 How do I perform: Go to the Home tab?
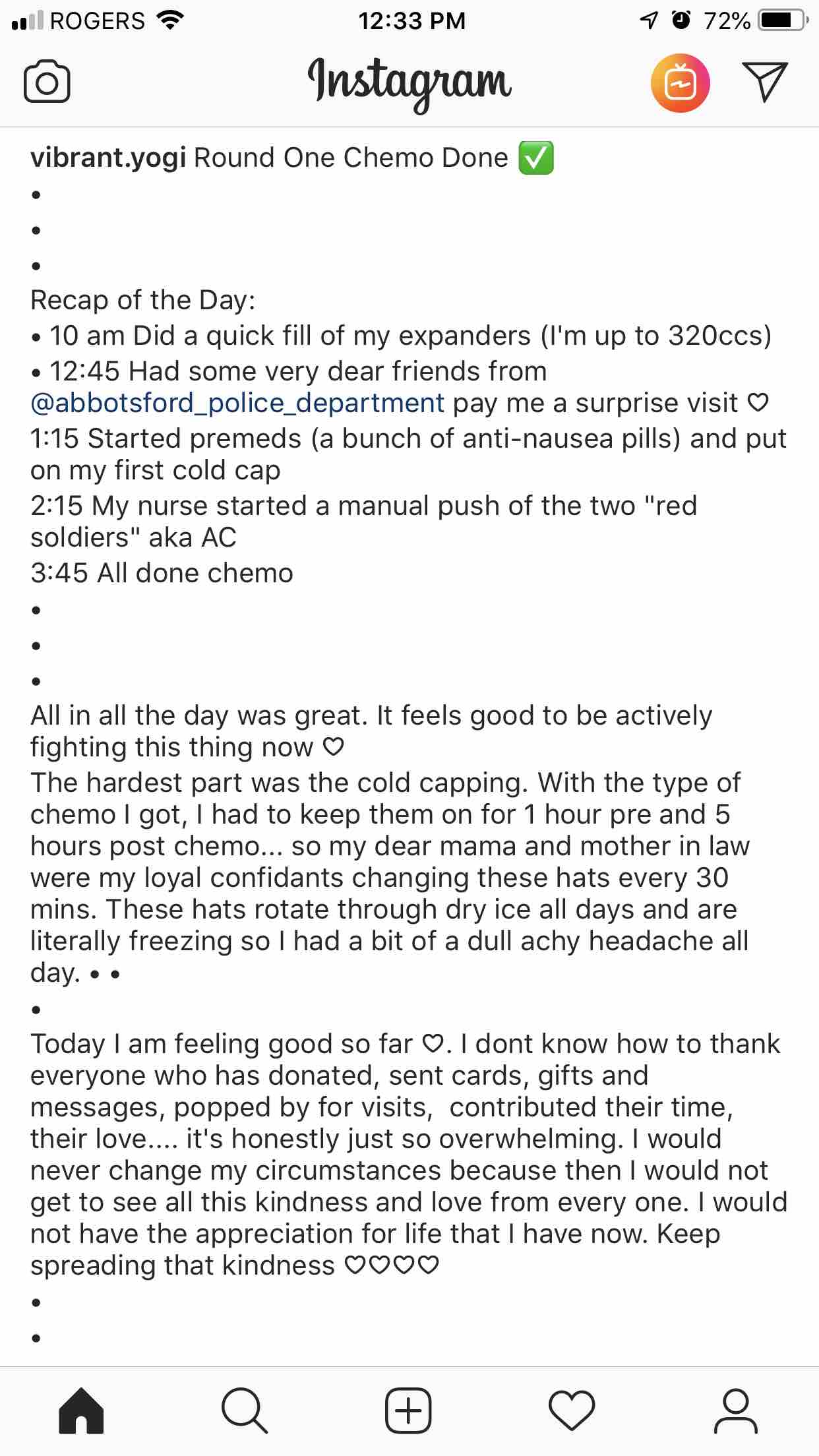pyautogui.click(x=81, y=1411)
